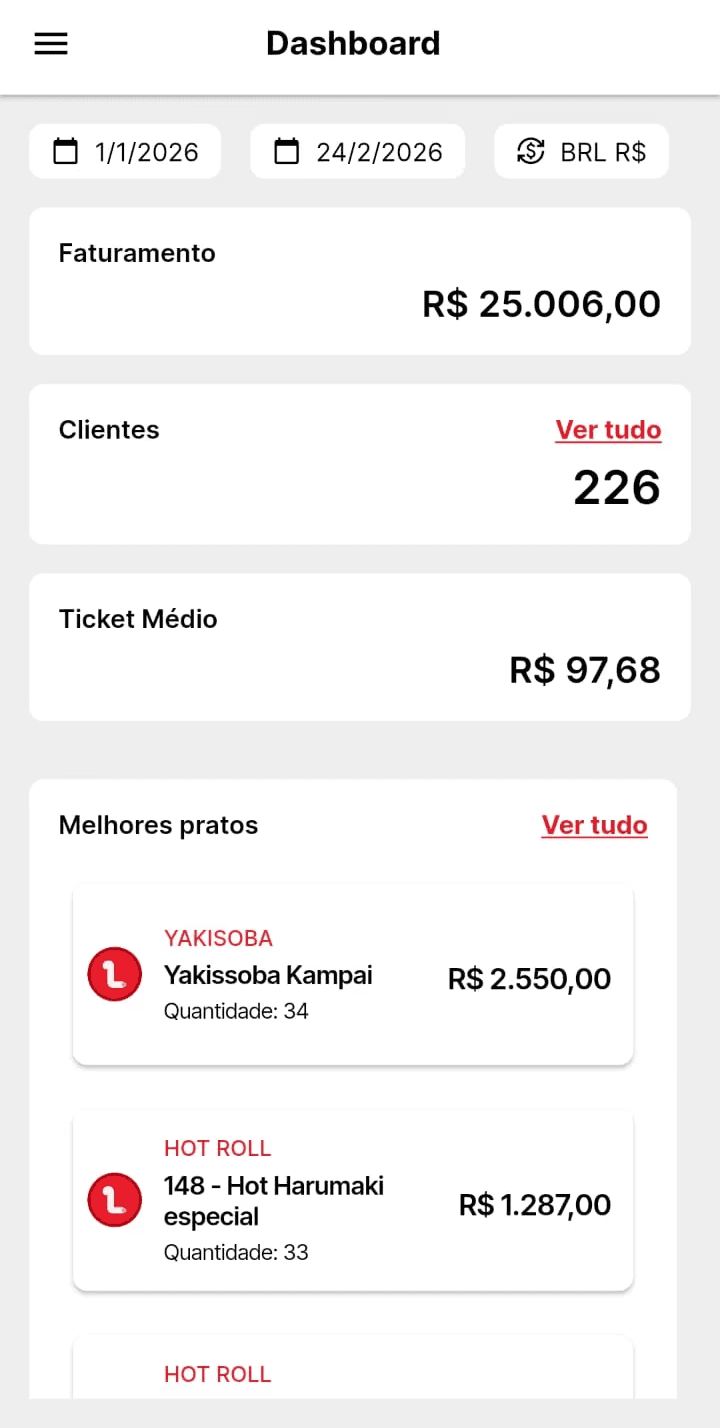
Task: View all under Clientes
Action: [x=608, y=430]
